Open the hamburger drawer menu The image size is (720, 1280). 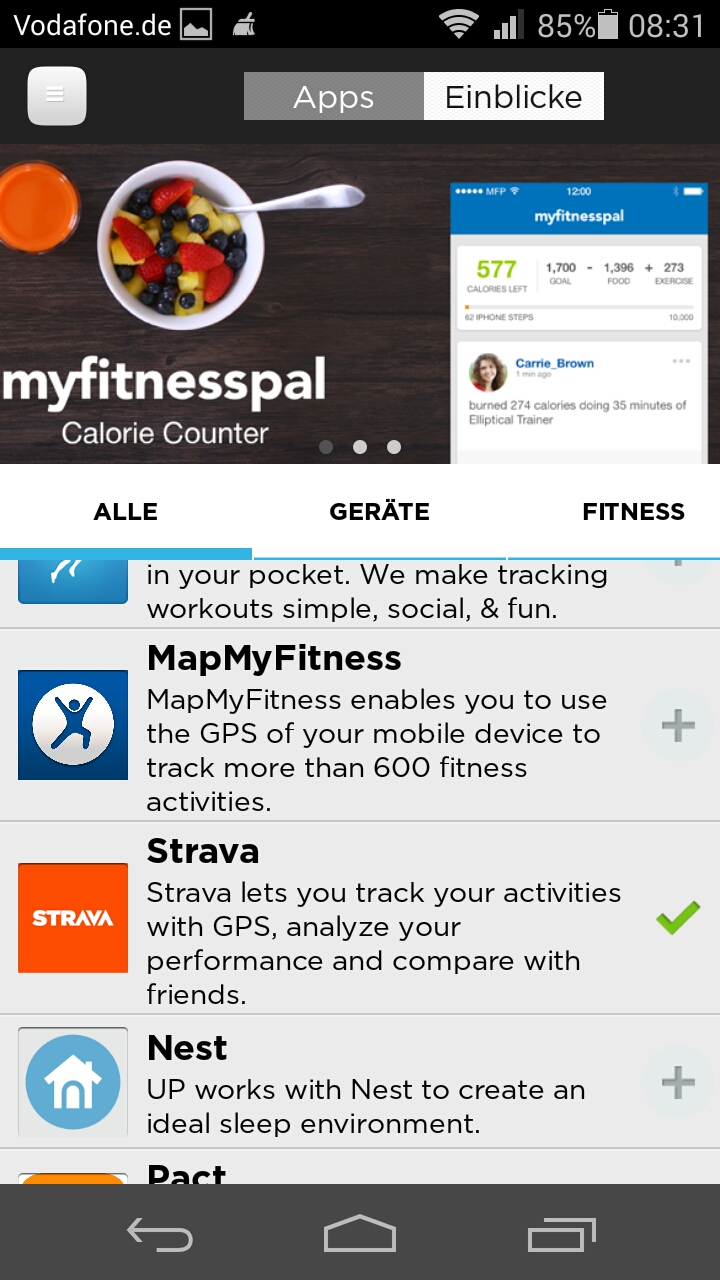[x=57, y=96]
